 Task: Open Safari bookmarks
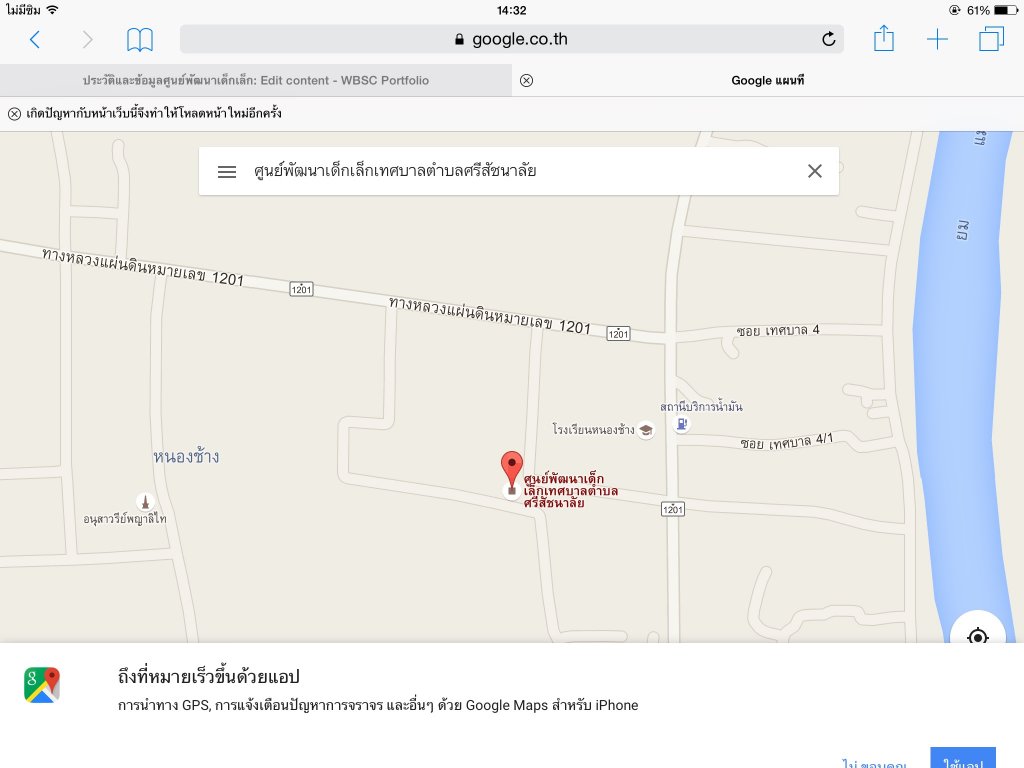[x=140, y=40]
